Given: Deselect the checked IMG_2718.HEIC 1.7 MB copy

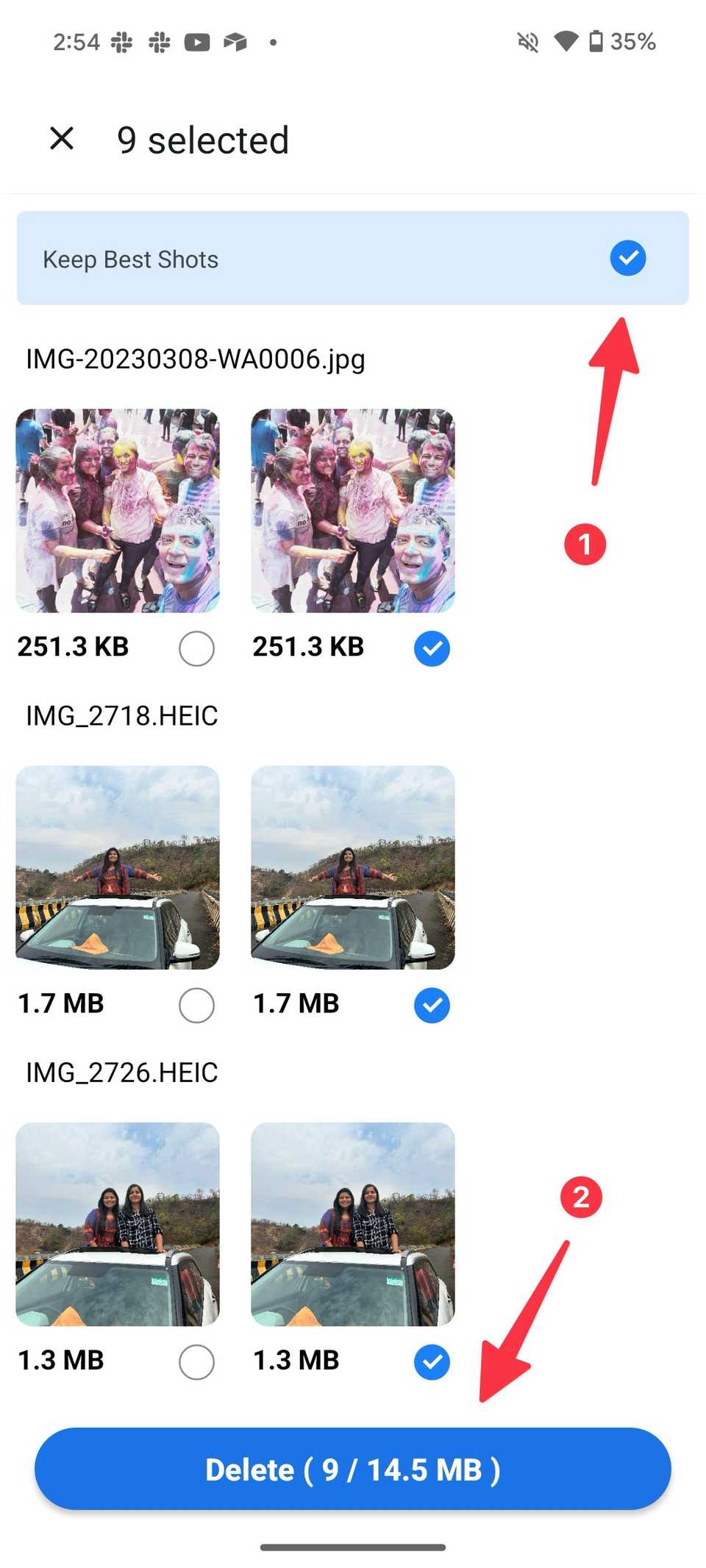Looking at the screenshot, I should tap(432, 1005).
